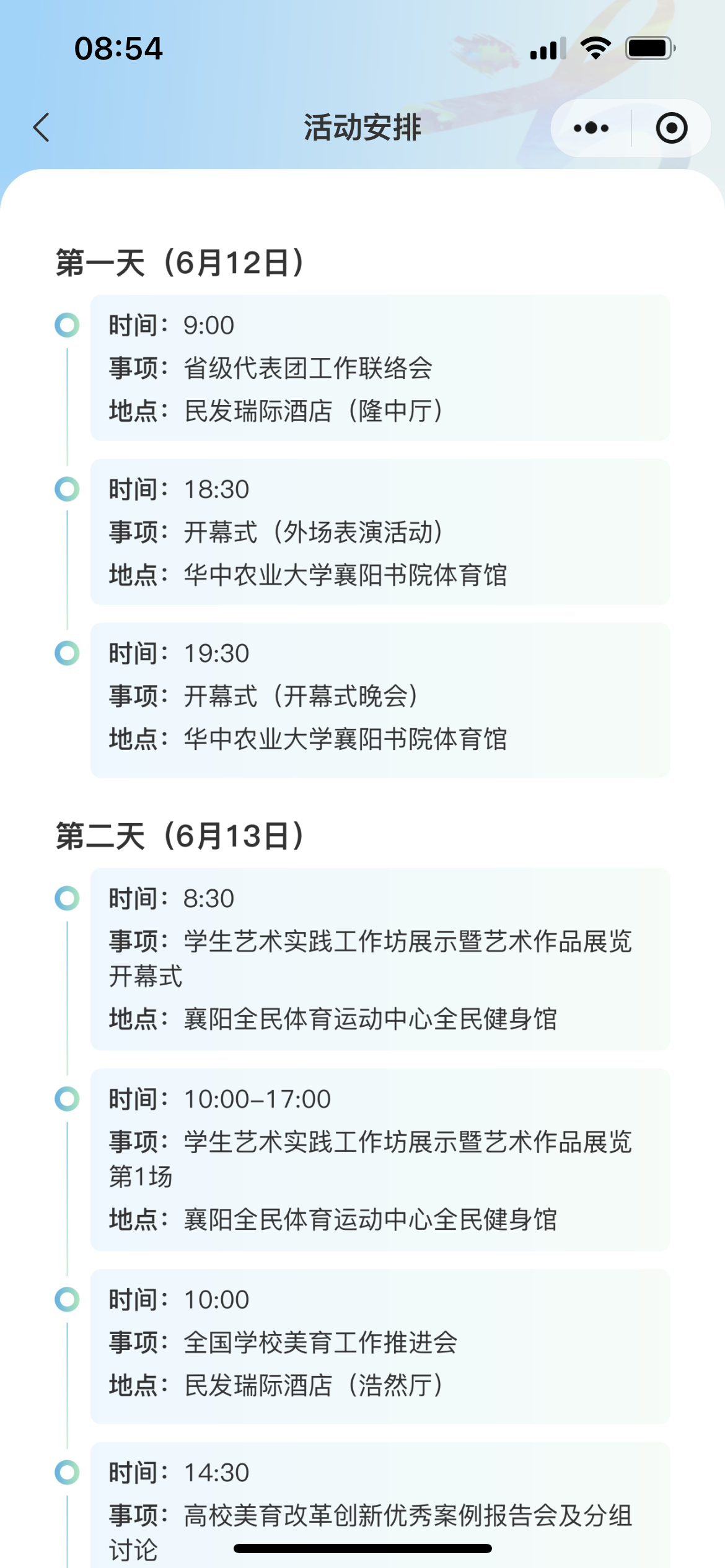Go back from the 活动安排 page
This screenshot has width=725, height=1568.
42,128
